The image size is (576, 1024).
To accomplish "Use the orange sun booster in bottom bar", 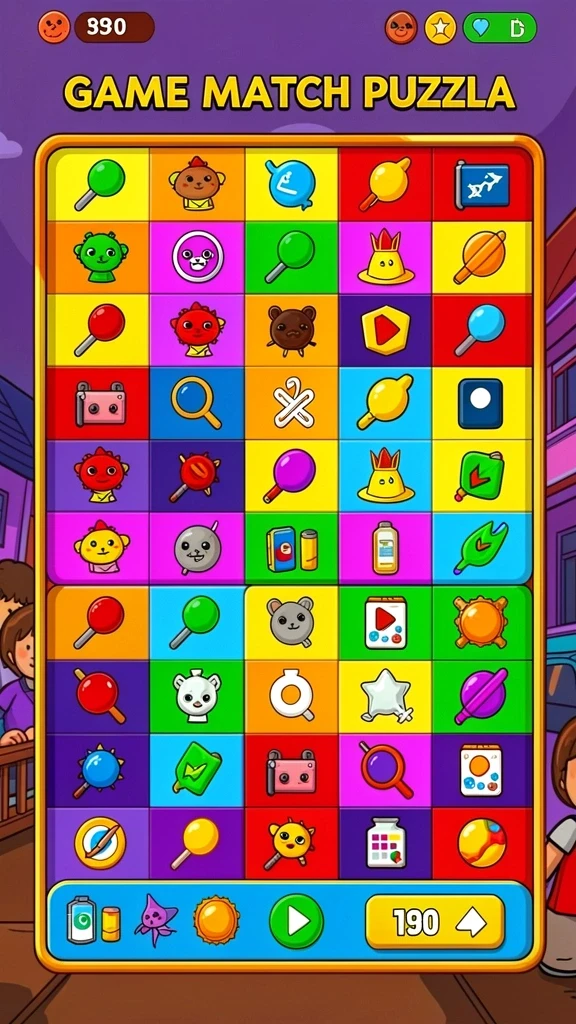I will pyautogui.click(x=216, y=920).
